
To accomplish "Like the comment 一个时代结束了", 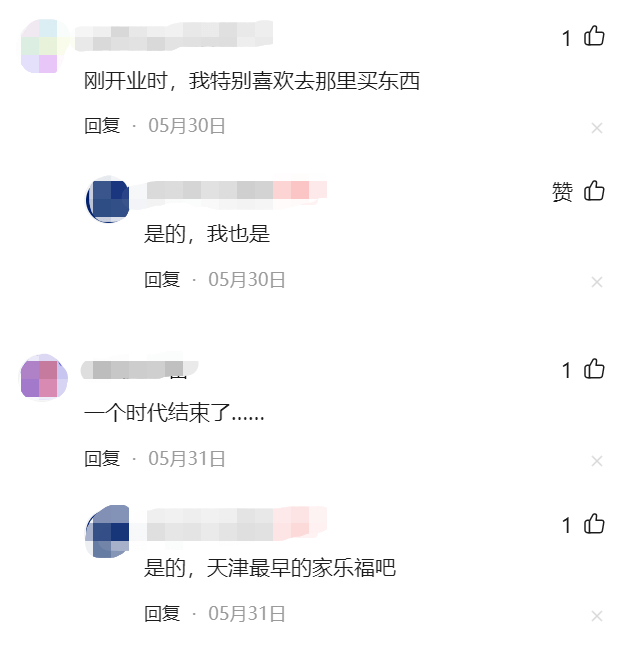I will point(594,370).
